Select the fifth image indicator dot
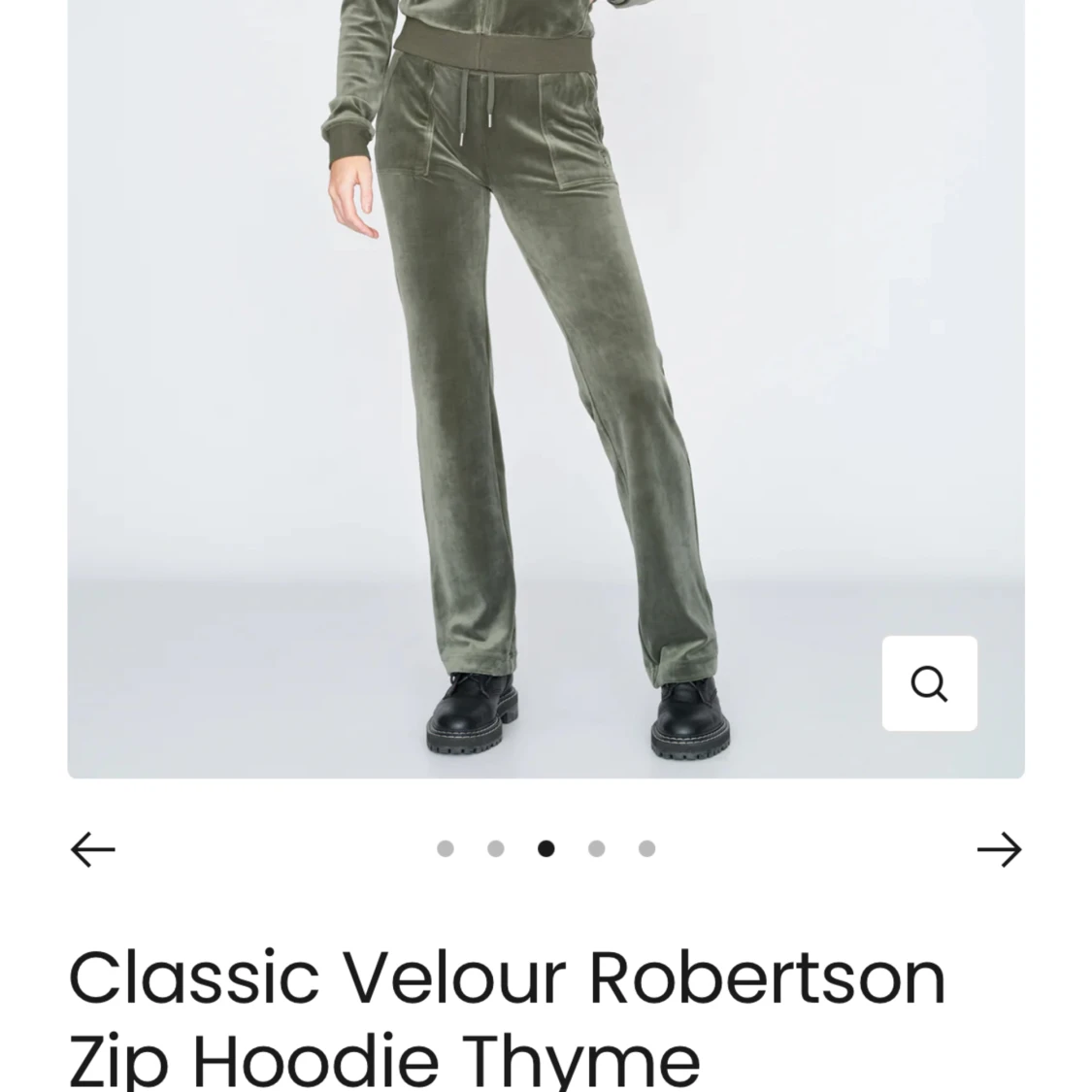The image size is (1092, 1092). click(x=647, y=849)
